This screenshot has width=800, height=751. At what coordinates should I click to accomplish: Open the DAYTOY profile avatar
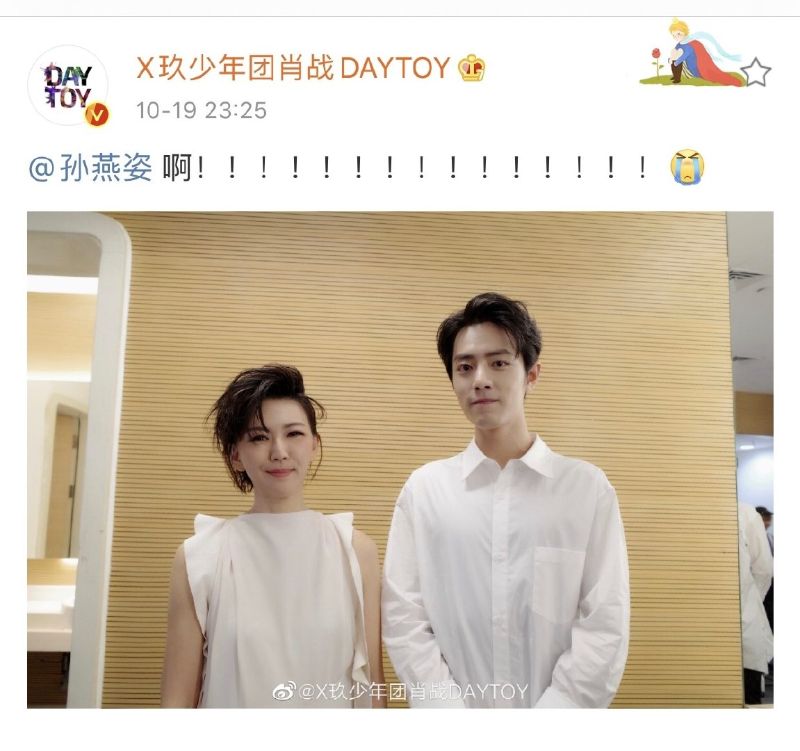point(67,84)
